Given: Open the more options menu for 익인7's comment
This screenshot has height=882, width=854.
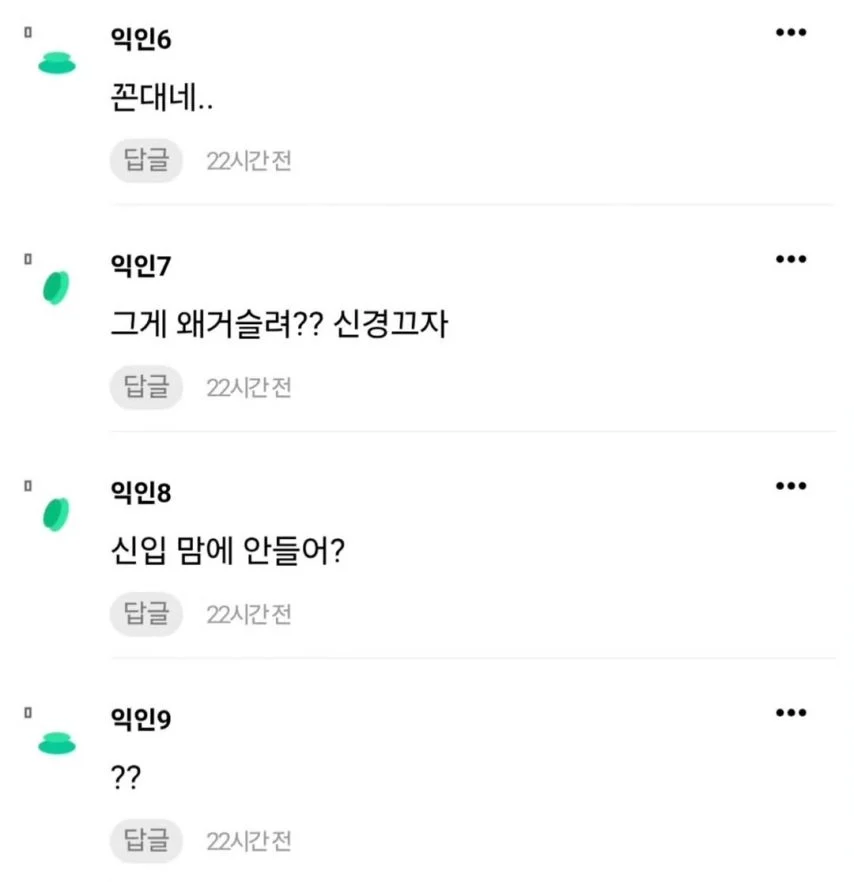Looking at the screenshot, I should (x=792, y=258).
